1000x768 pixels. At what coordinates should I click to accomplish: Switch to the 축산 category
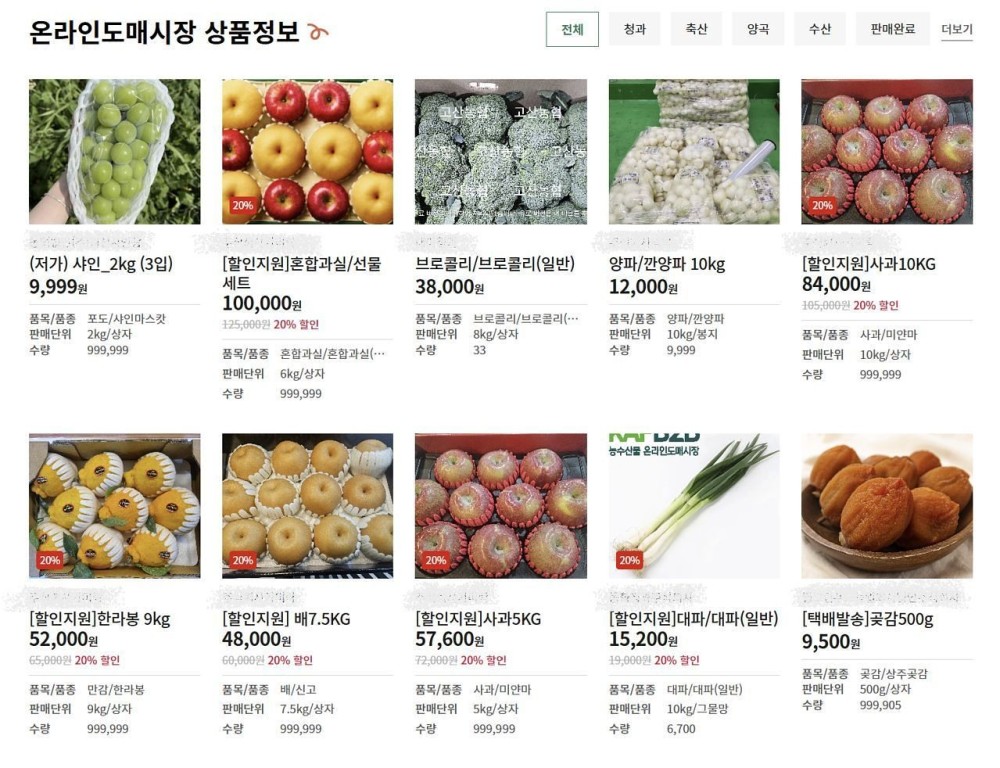click(x=696, y=30)
